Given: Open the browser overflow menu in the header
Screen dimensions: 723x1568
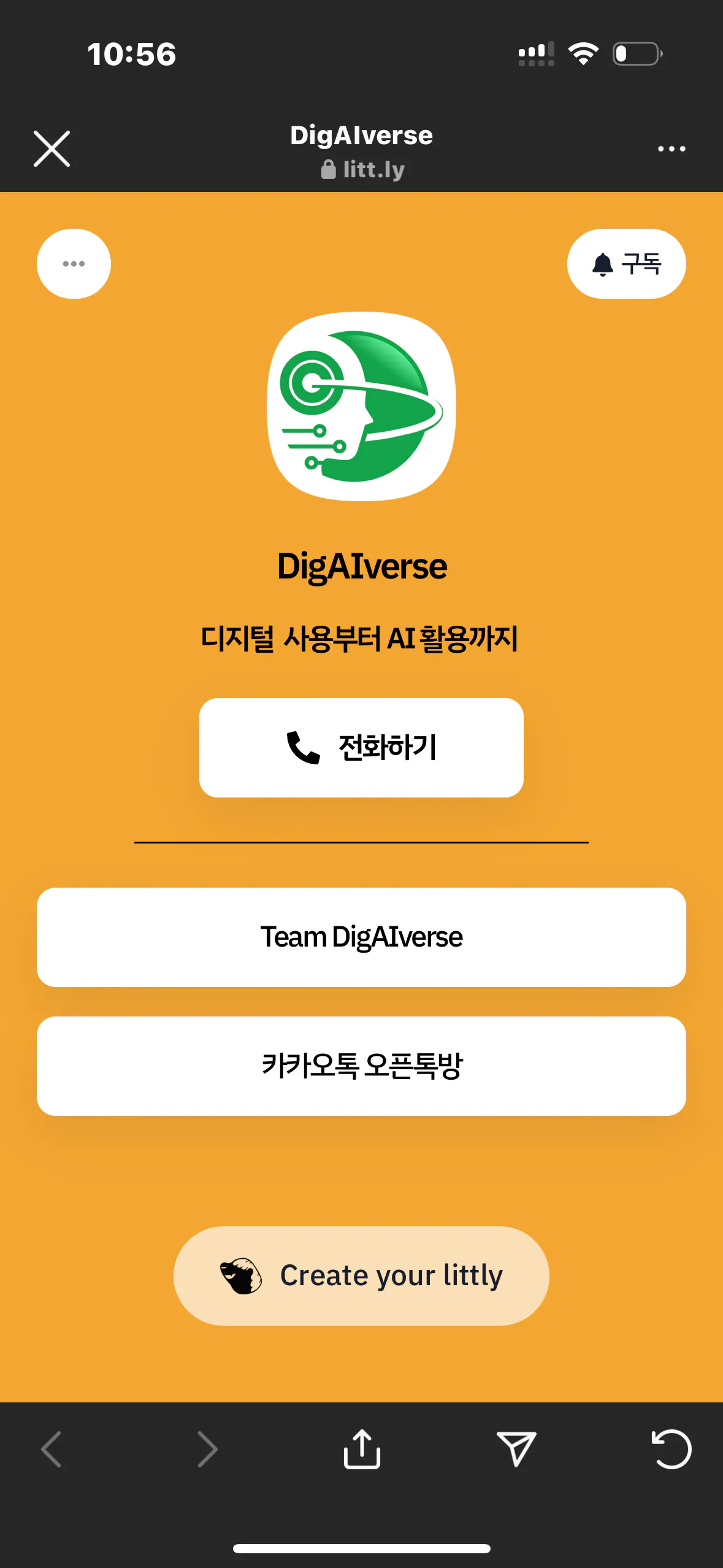Looking at the screenshot, I should [x=671, y=148].
